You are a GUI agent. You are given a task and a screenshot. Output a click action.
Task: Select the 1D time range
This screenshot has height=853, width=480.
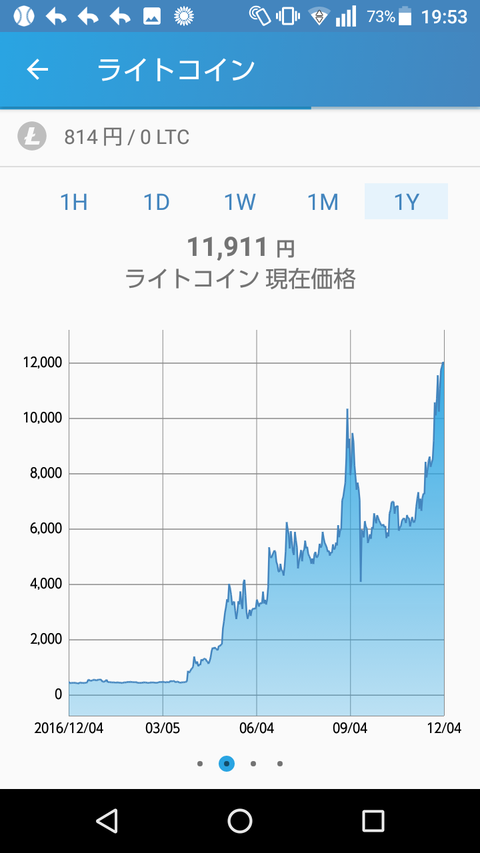pos(157,202)
